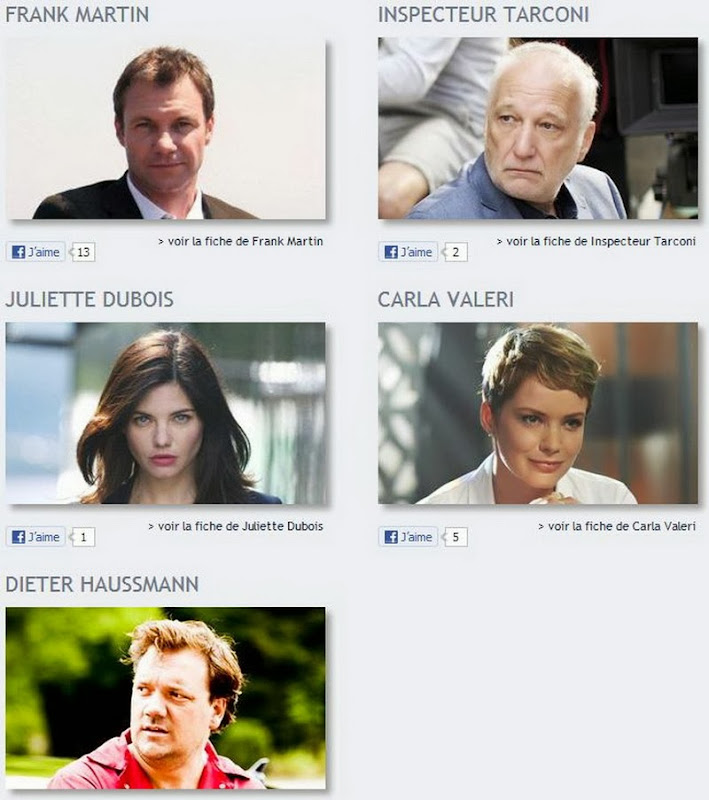The width and height of the screenshot is (709, 800).
Task: Like Frank Martin with the J'aime button
Action: click(x=35, y=252)
